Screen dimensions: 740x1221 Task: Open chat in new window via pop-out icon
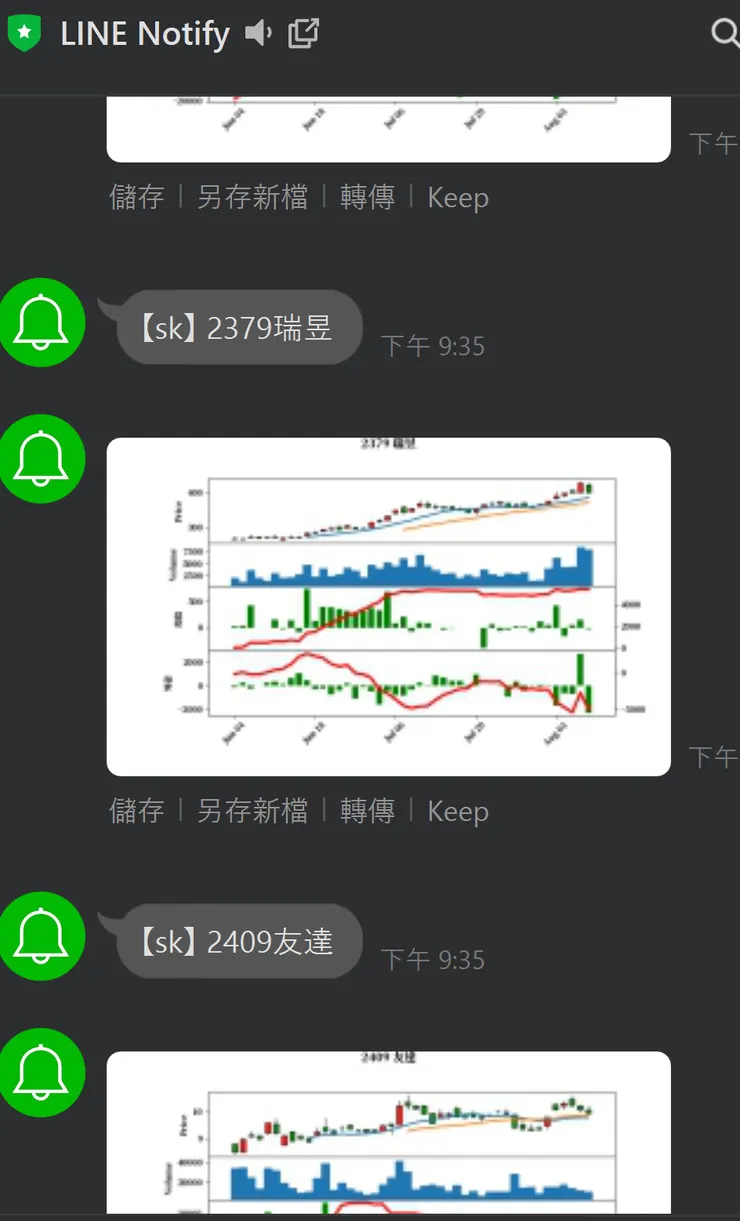click(302, 32)
